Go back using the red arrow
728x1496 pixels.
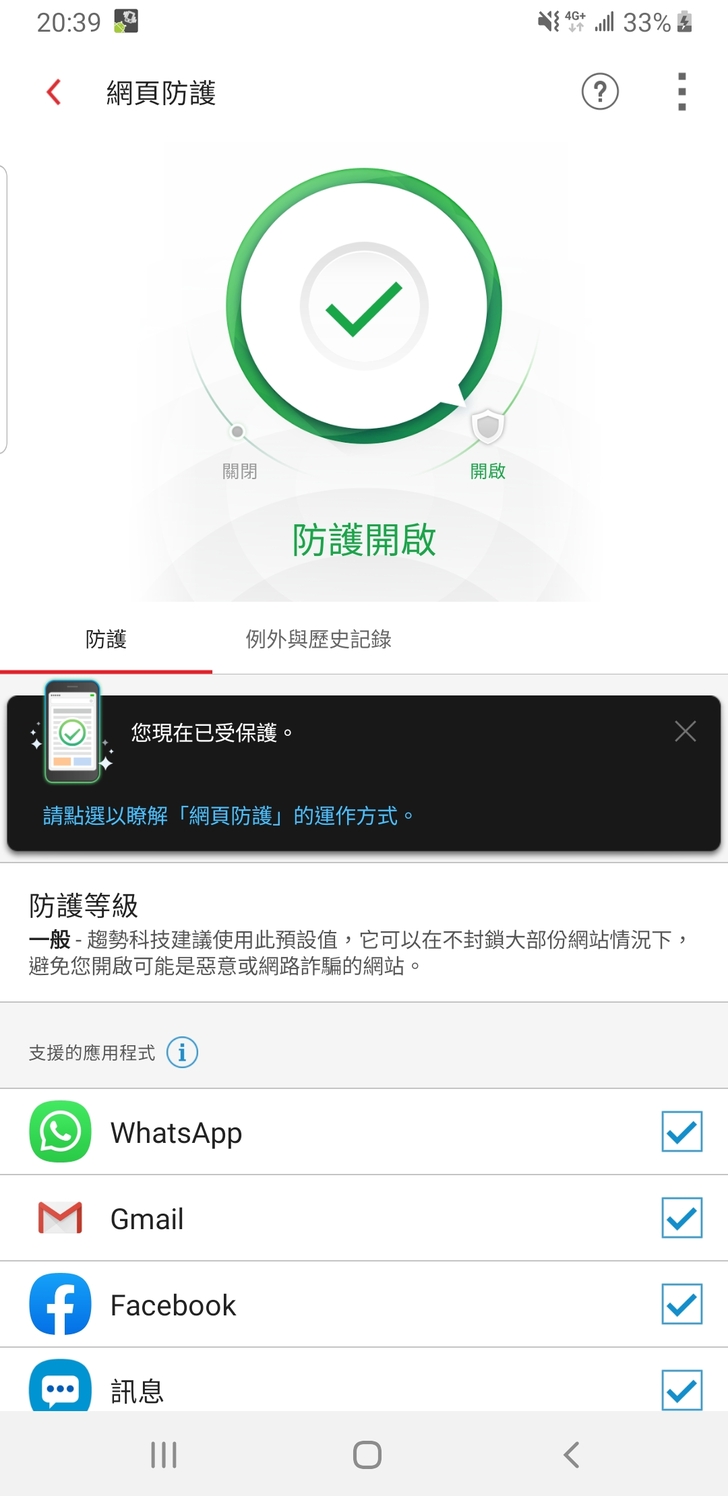[x=54, y=93]
